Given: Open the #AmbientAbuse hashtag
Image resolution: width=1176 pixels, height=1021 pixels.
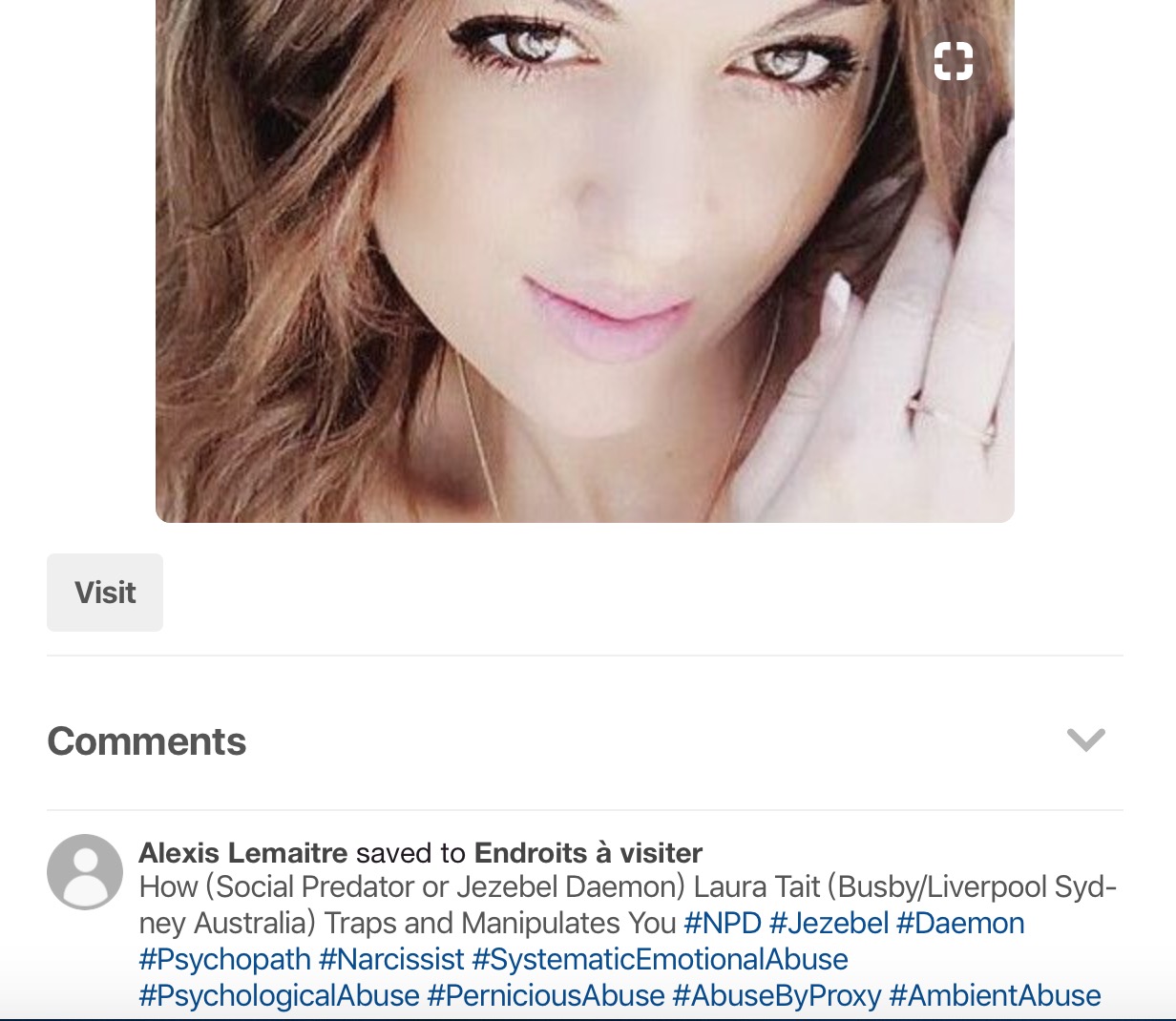Looking at the screenshot, I should [x=995, y=995].
